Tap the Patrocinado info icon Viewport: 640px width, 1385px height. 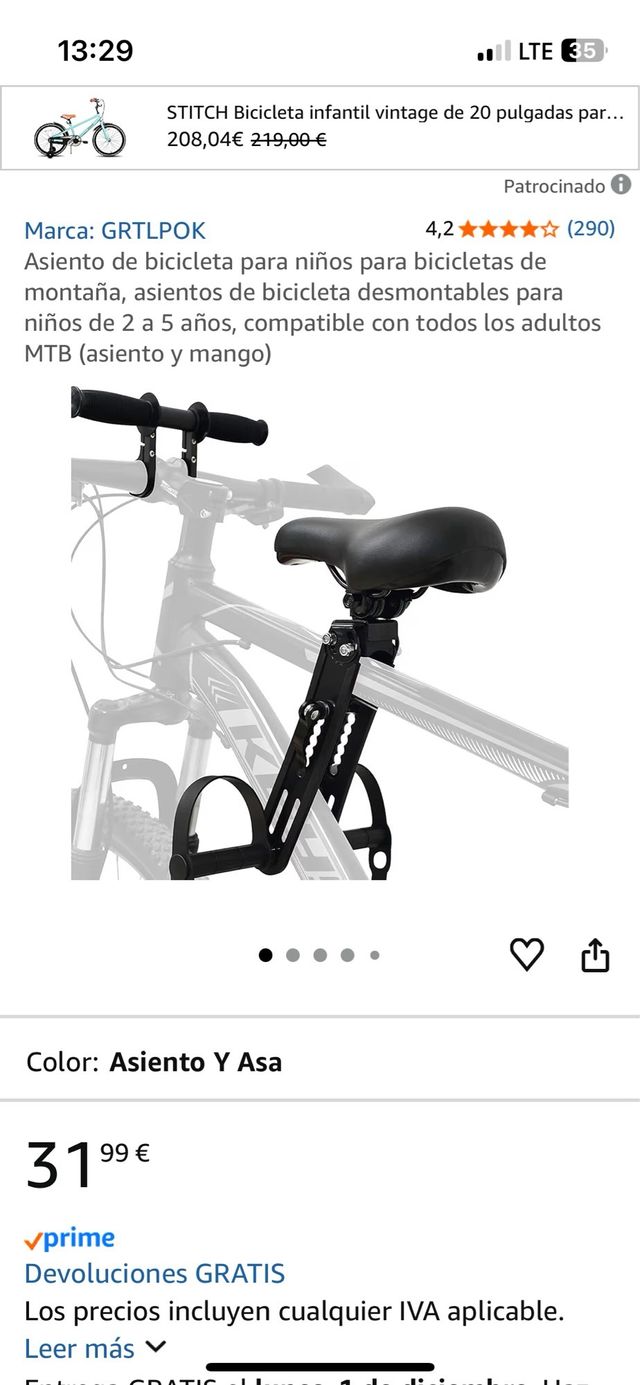coord(621,185)
